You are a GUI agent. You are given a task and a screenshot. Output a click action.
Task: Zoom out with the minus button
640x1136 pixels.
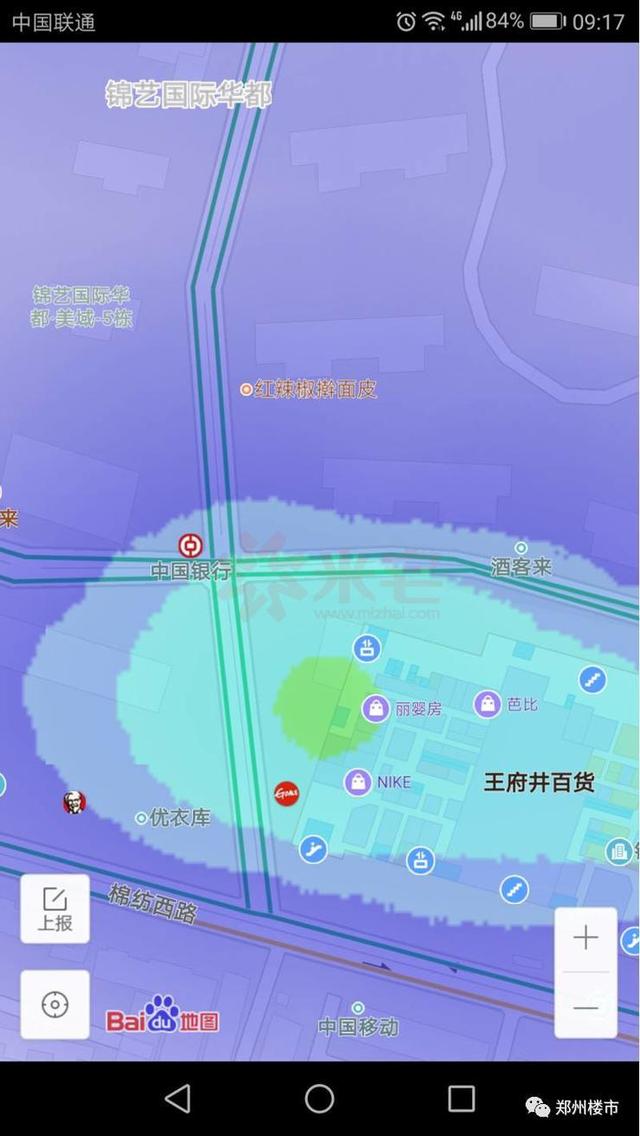(586, 1006)
